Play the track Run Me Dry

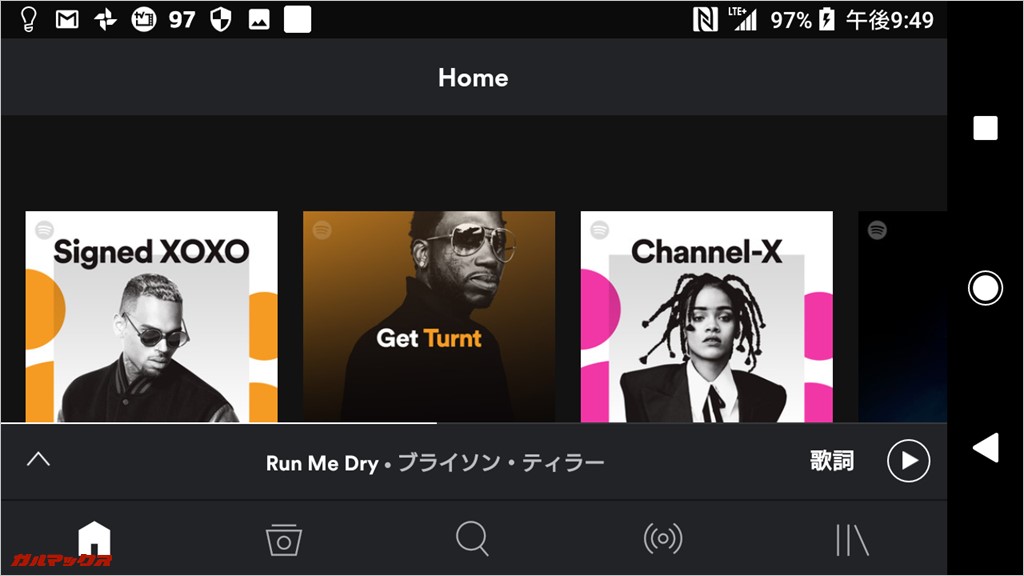[908, 461]
